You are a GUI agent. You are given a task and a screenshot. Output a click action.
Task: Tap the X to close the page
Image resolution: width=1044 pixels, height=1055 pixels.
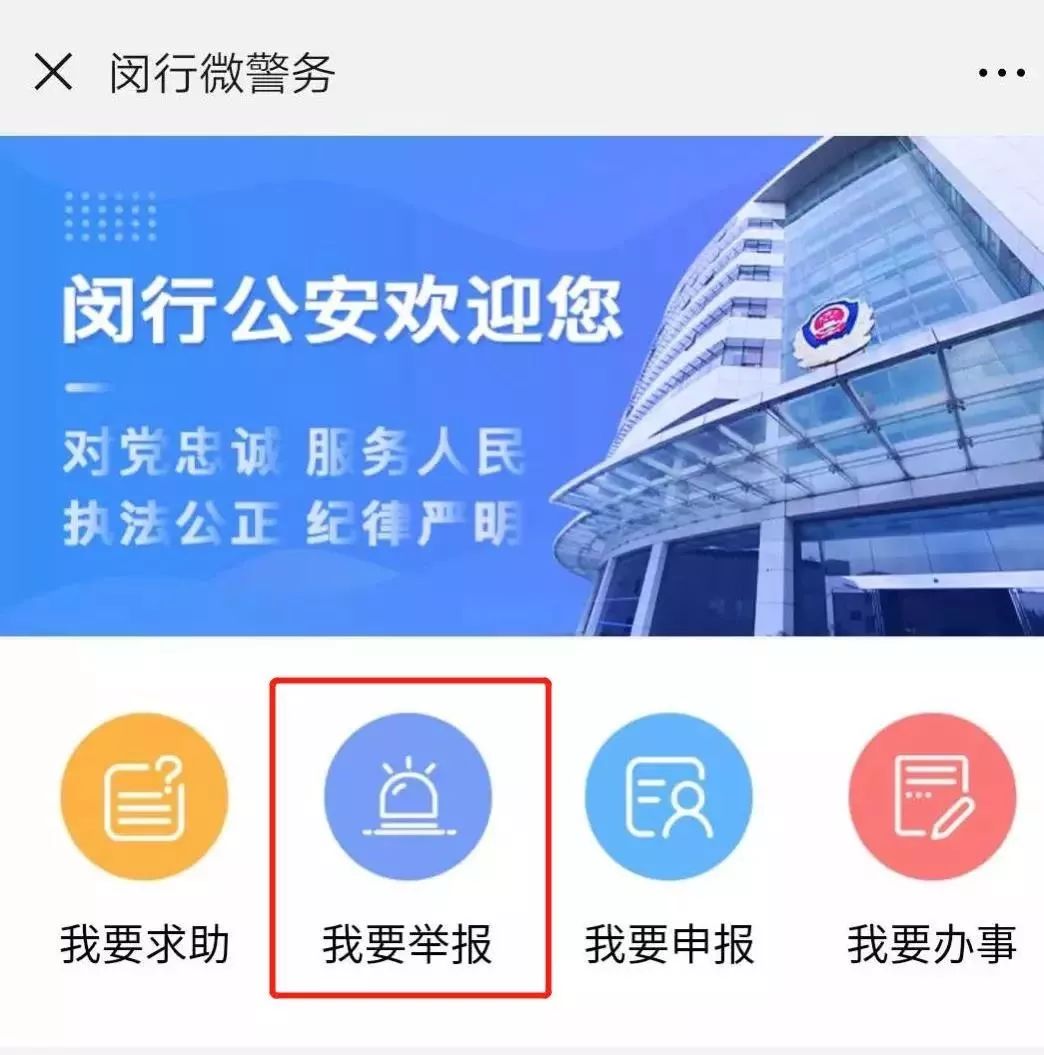click(x=52, y=70)
